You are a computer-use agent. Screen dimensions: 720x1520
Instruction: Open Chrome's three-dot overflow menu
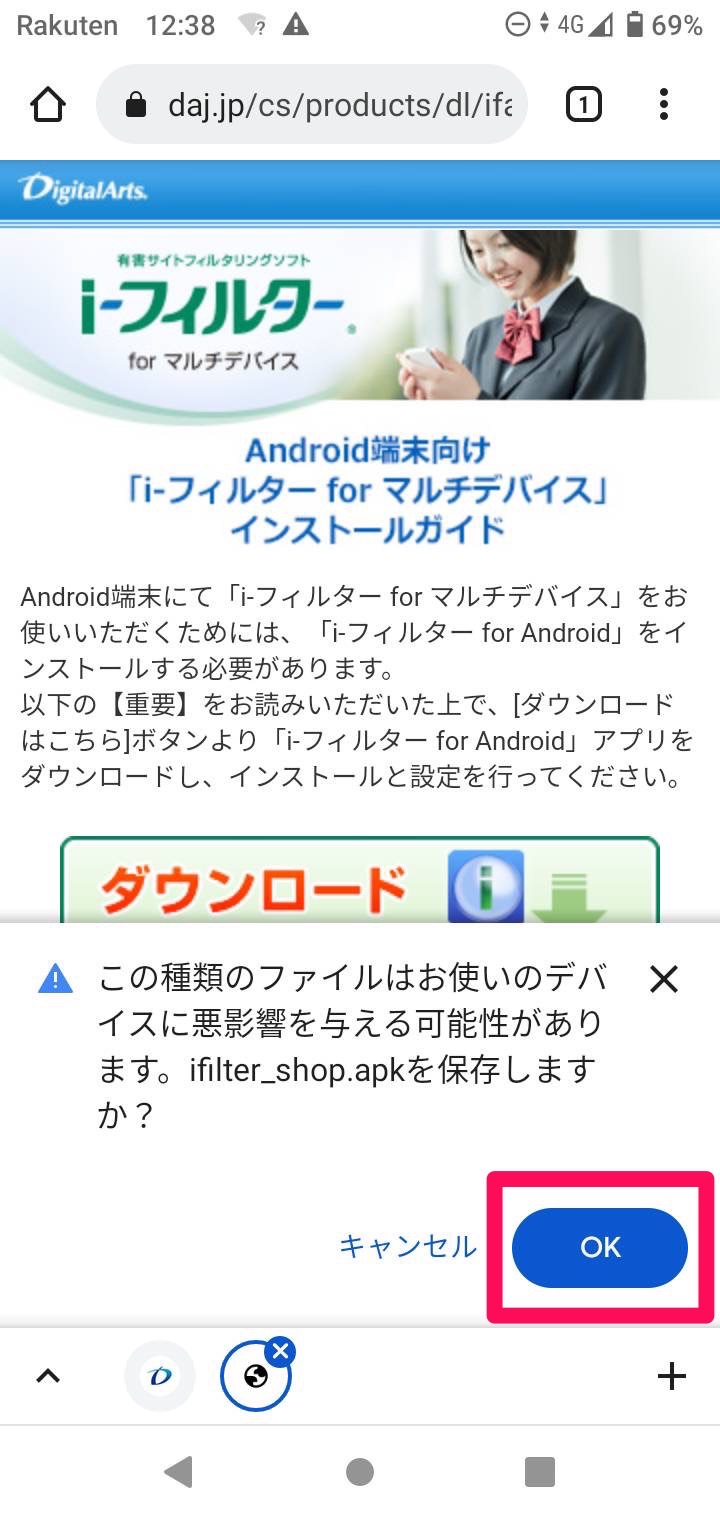click(664, 105)
